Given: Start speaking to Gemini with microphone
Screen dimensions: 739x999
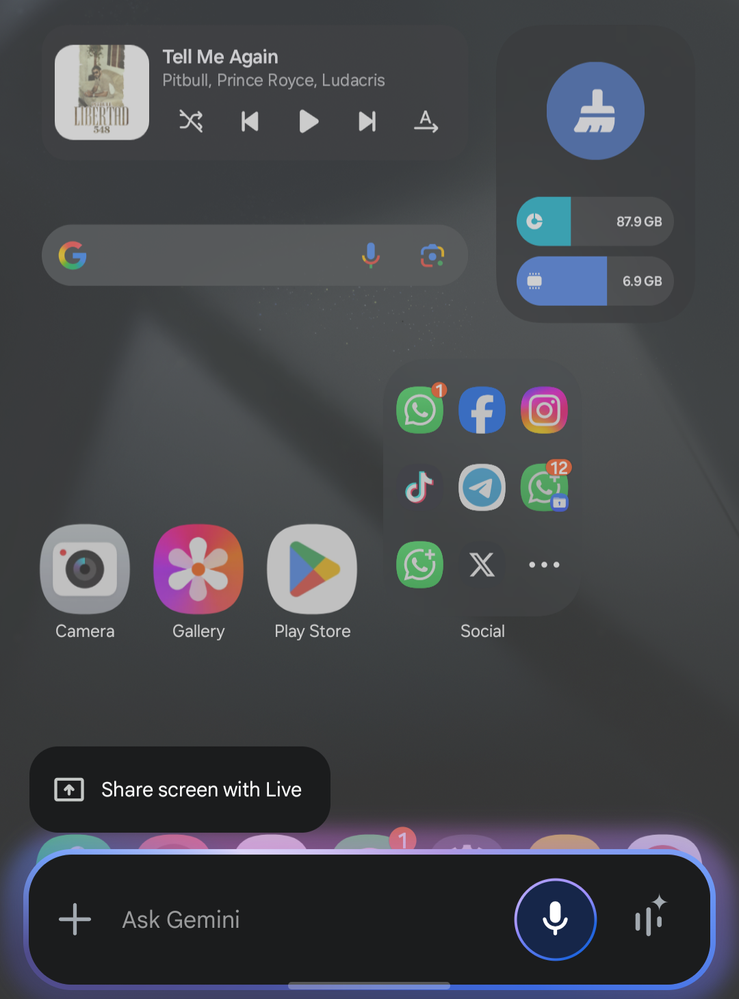Looking at the screenshot, I should click(x=555, y=919).
